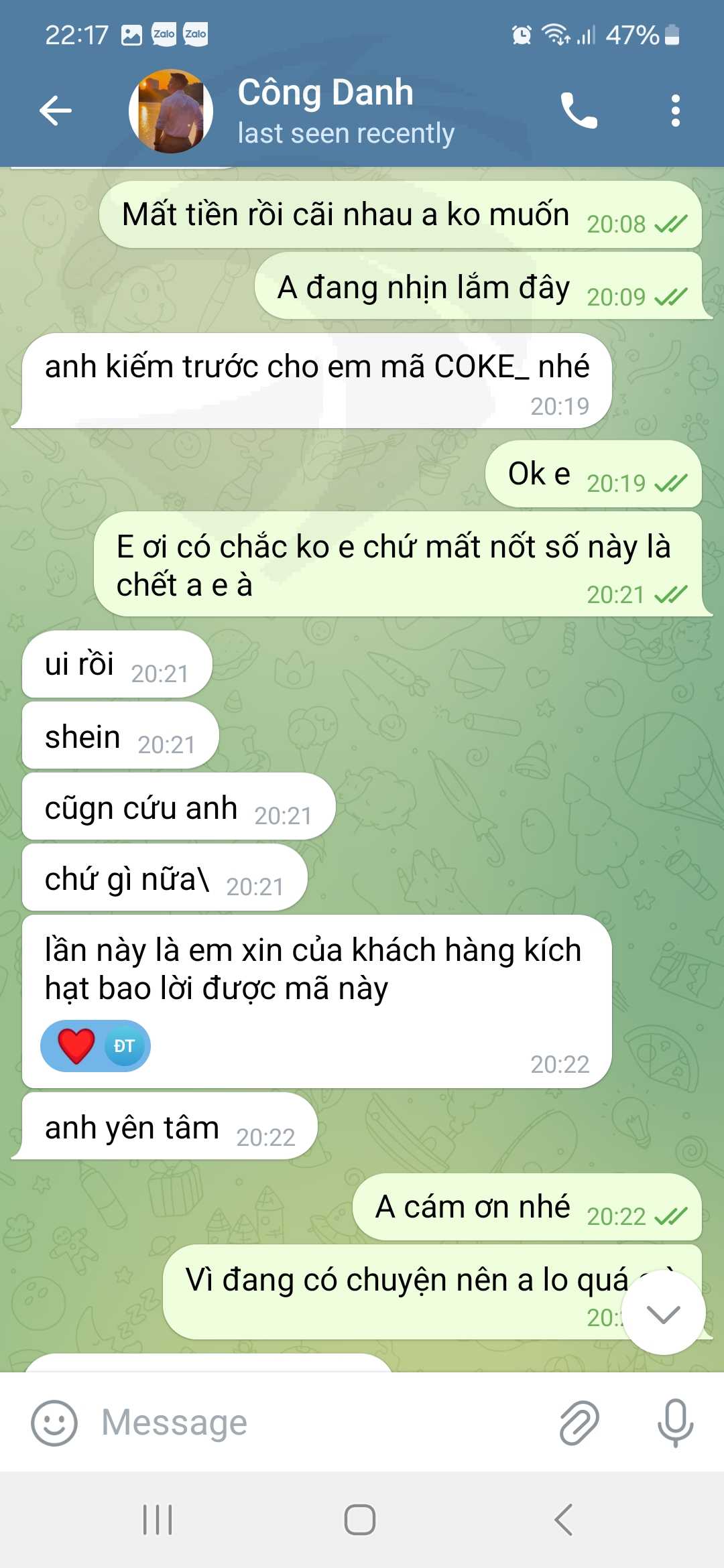
Task: Go back to the chat list
Action: click(x=56, y=111)
